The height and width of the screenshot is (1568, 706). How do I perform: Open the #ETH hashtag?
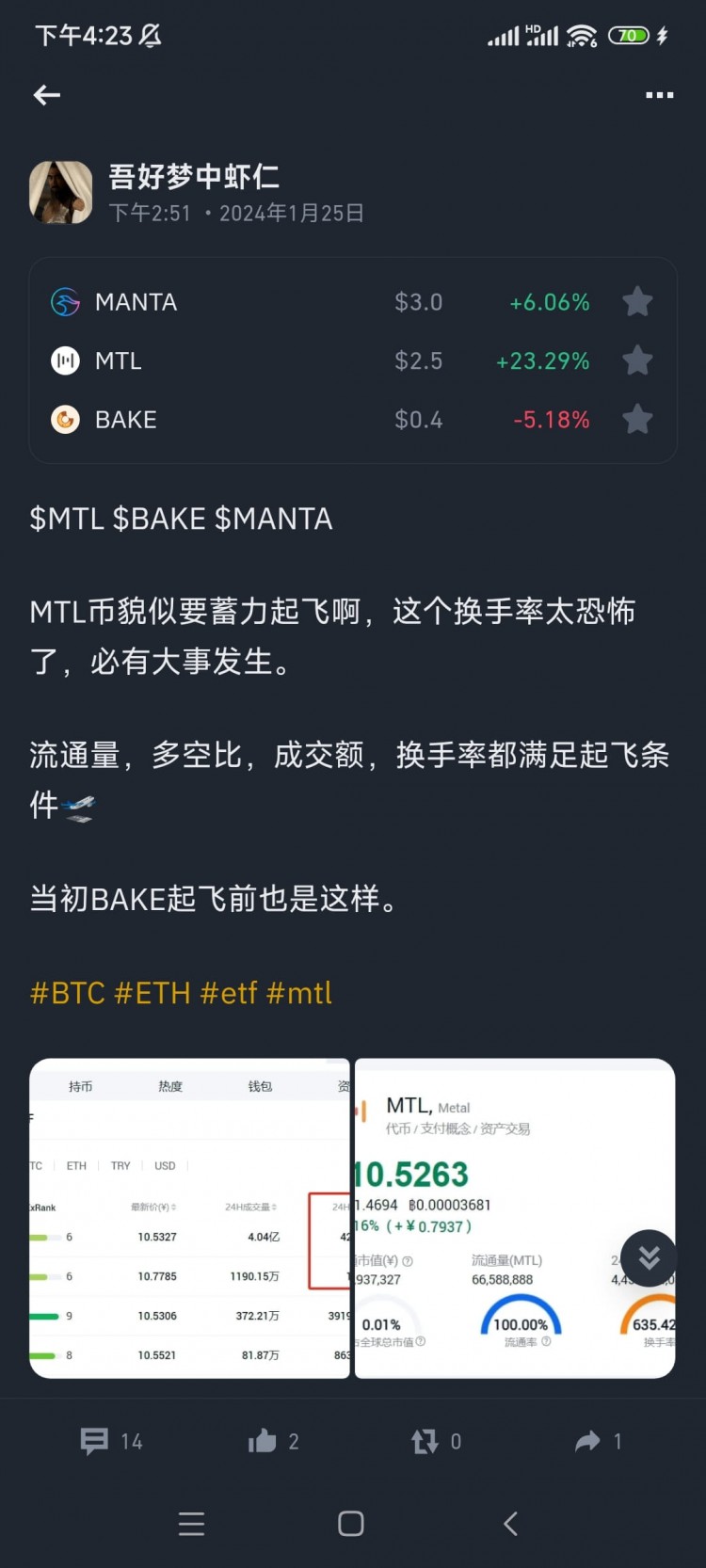pos(152,993)
